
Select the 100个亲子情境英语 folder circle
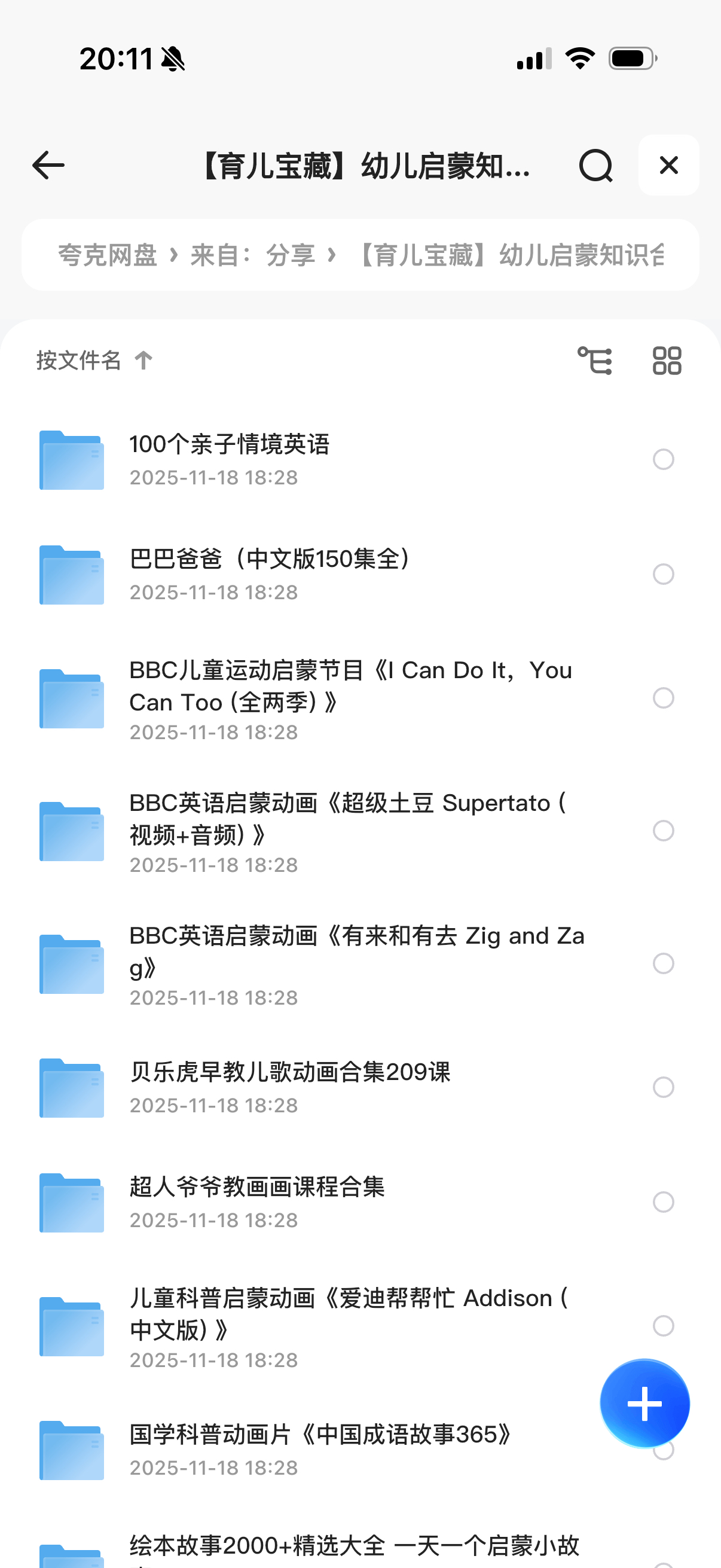point(663,459)
